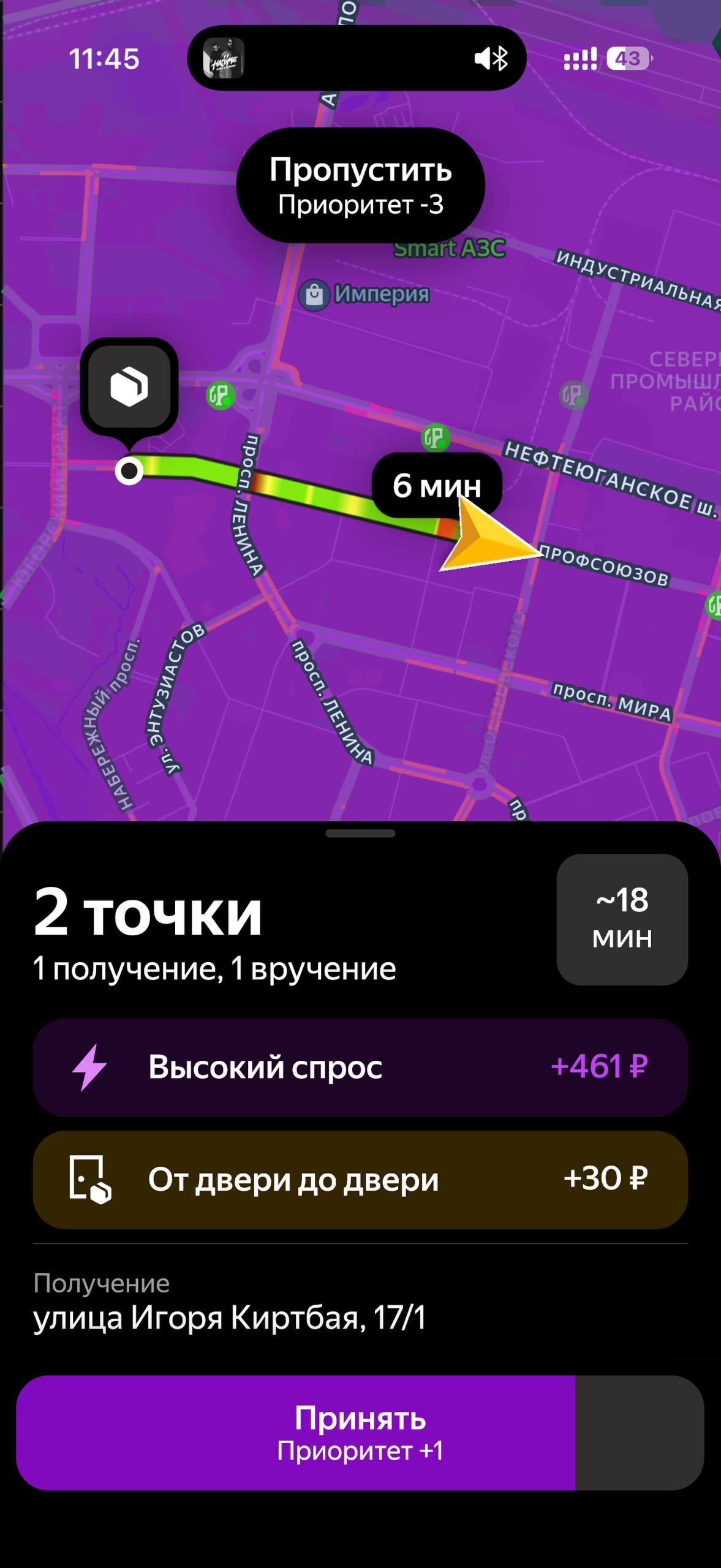Tap the package pickup marker on map
Viewport: 721px width, 1568px height.
point(129,387)
